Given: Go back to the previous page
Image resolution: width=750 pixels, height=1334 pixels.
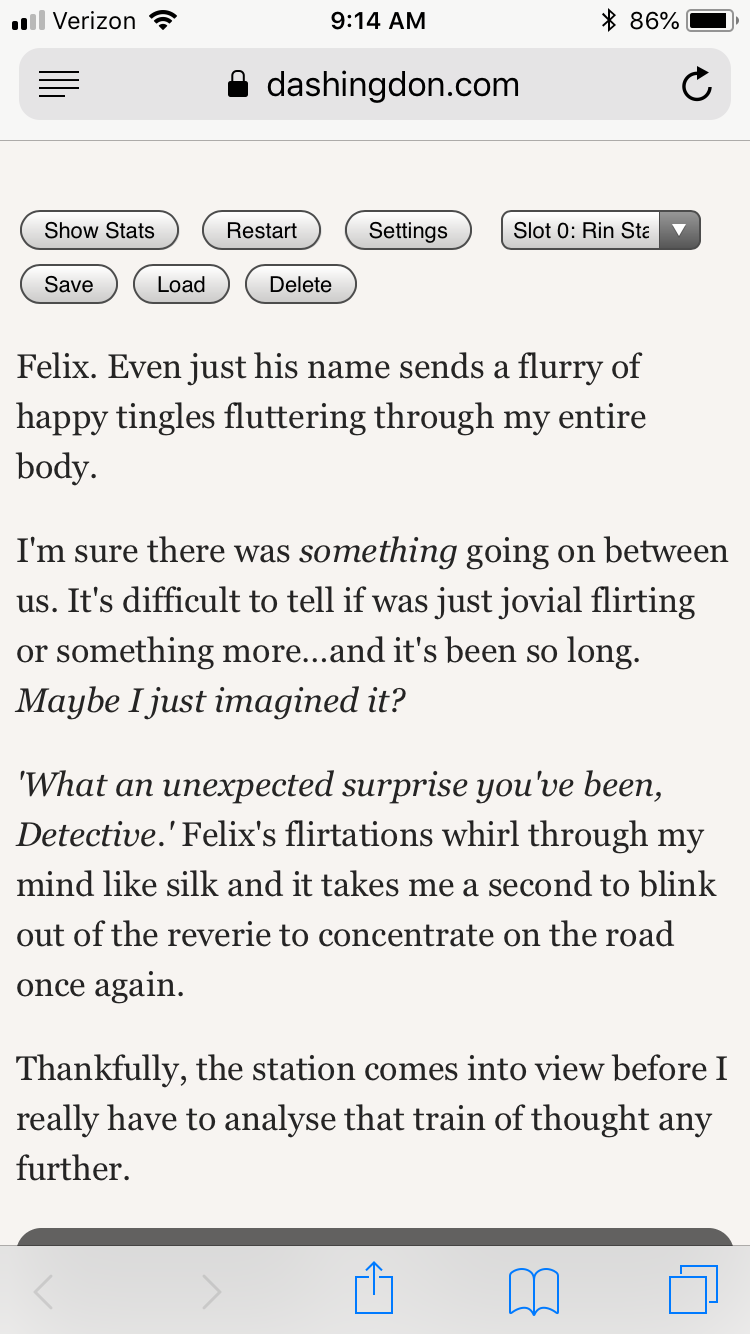Looking at the screenshot, I should pos(43,1291).
